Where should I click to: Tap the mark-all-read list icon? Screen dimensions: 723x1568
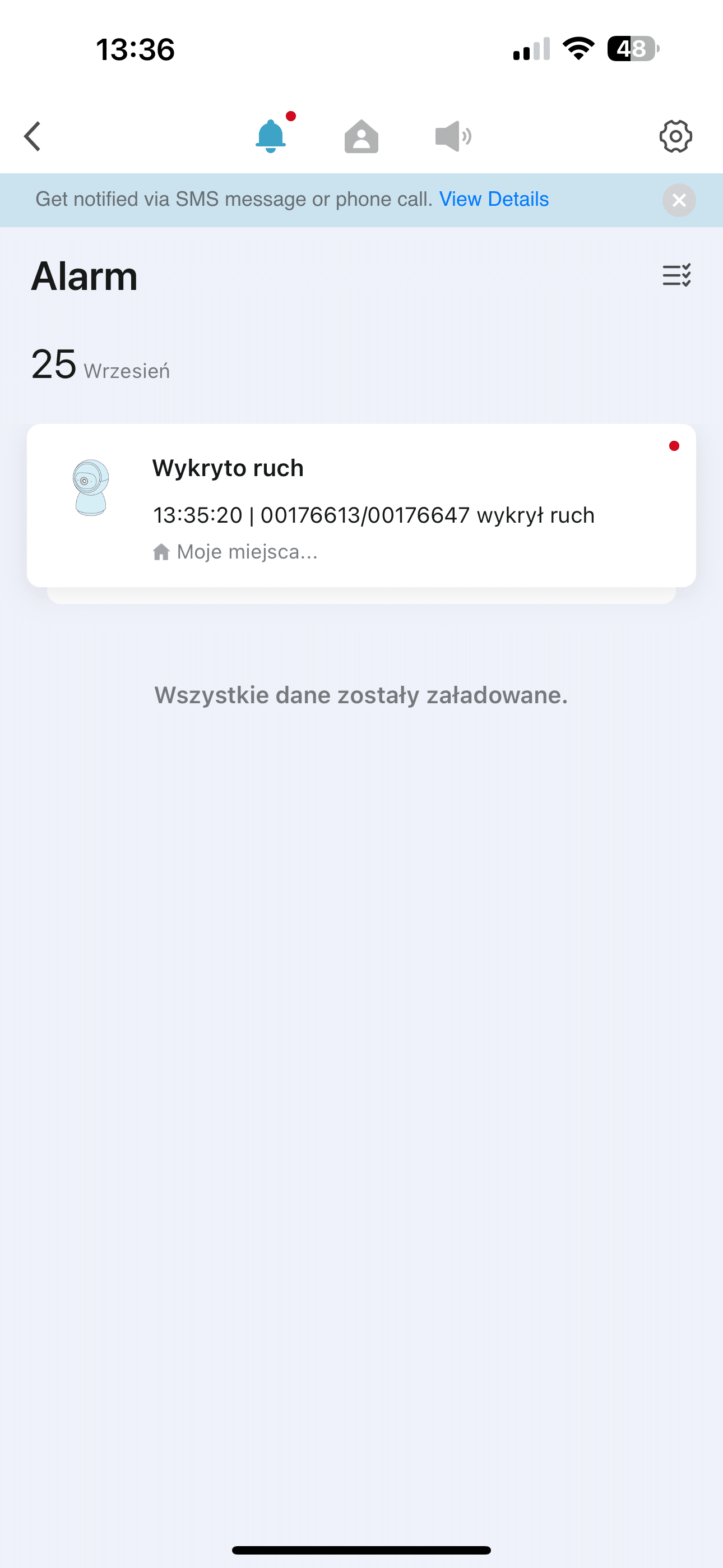pyautogui.click(x=676, y=275)
